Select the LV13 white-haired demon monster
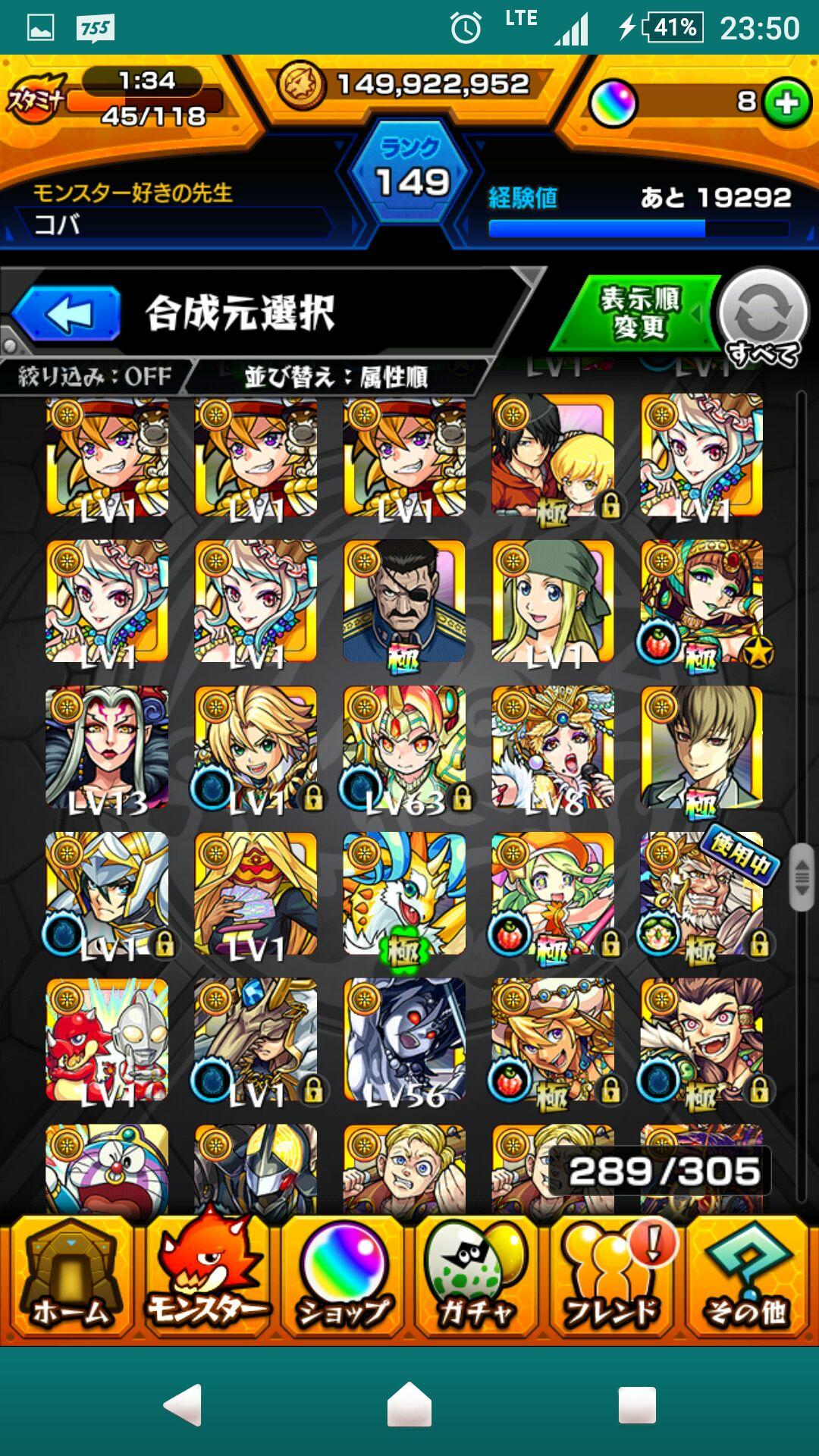This screenshot has height=1456, width=819. (x=106, y=747)
